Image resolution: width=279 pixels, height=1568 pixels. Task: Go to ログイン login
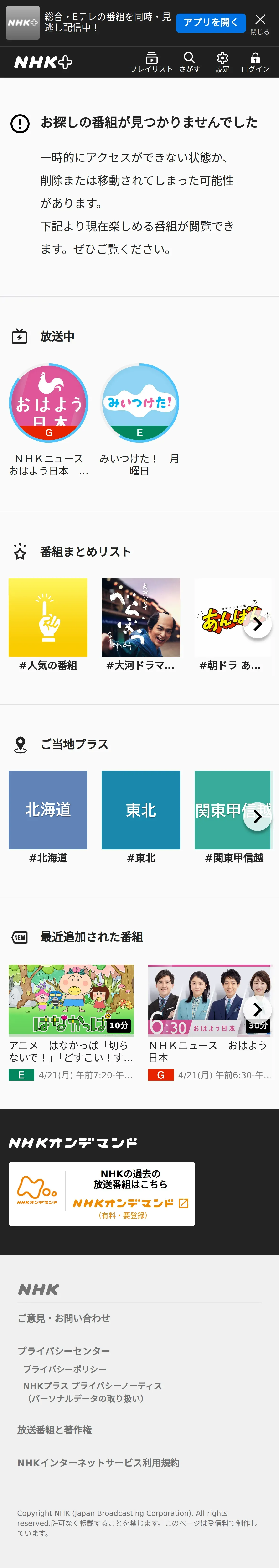point(255,62)
